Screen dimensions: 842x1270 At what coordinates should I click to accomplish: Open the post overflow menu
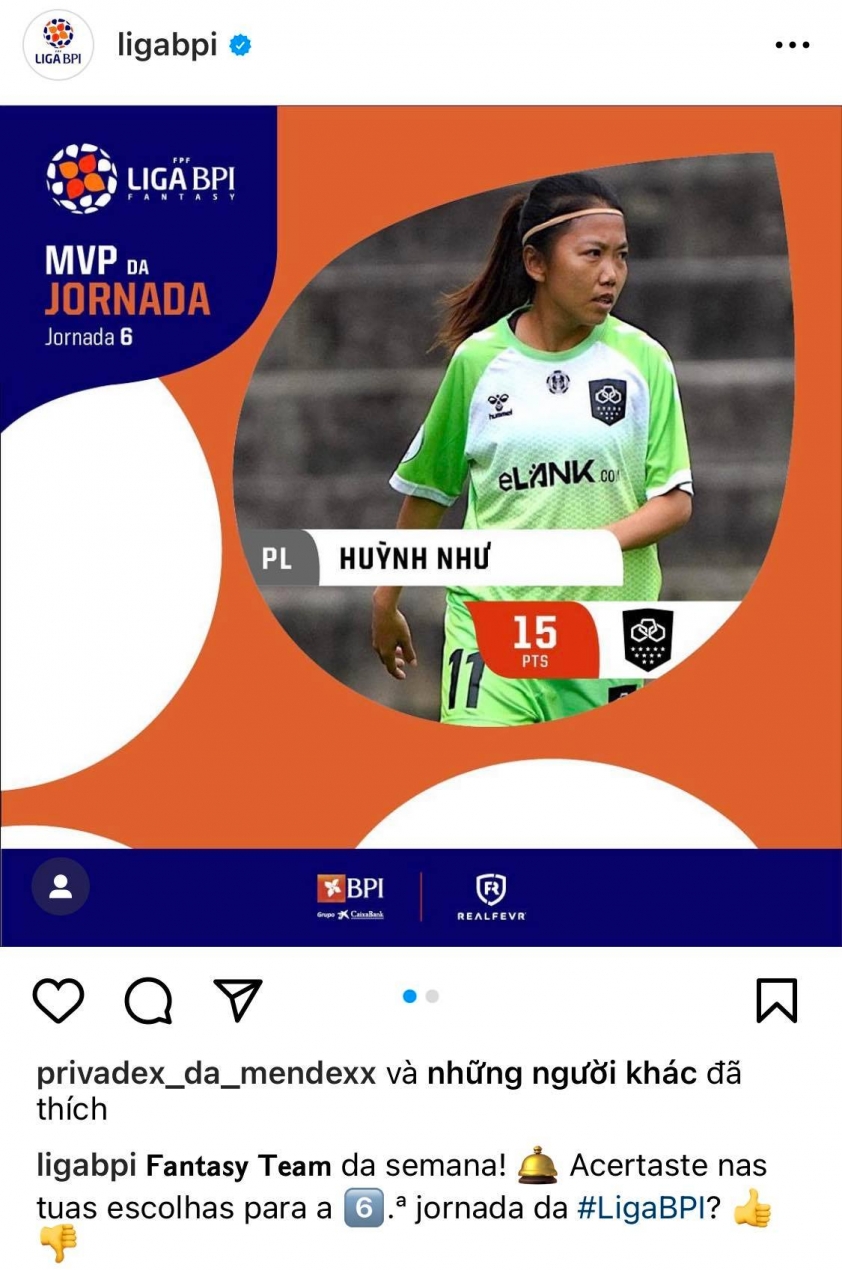(x=791, y=46)
